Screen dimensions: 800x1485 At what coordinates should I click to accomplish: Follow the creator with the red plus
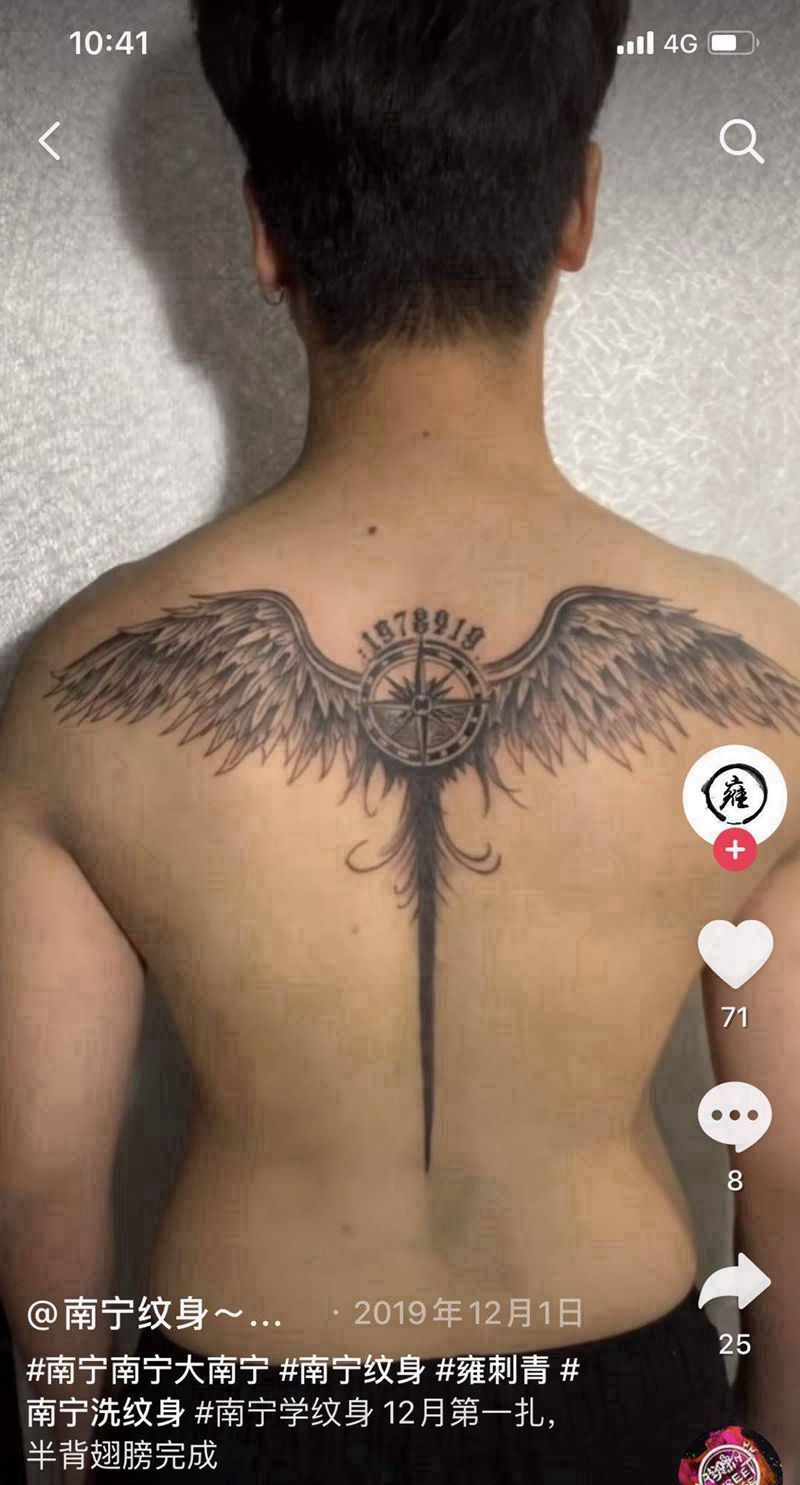[735, 851]
